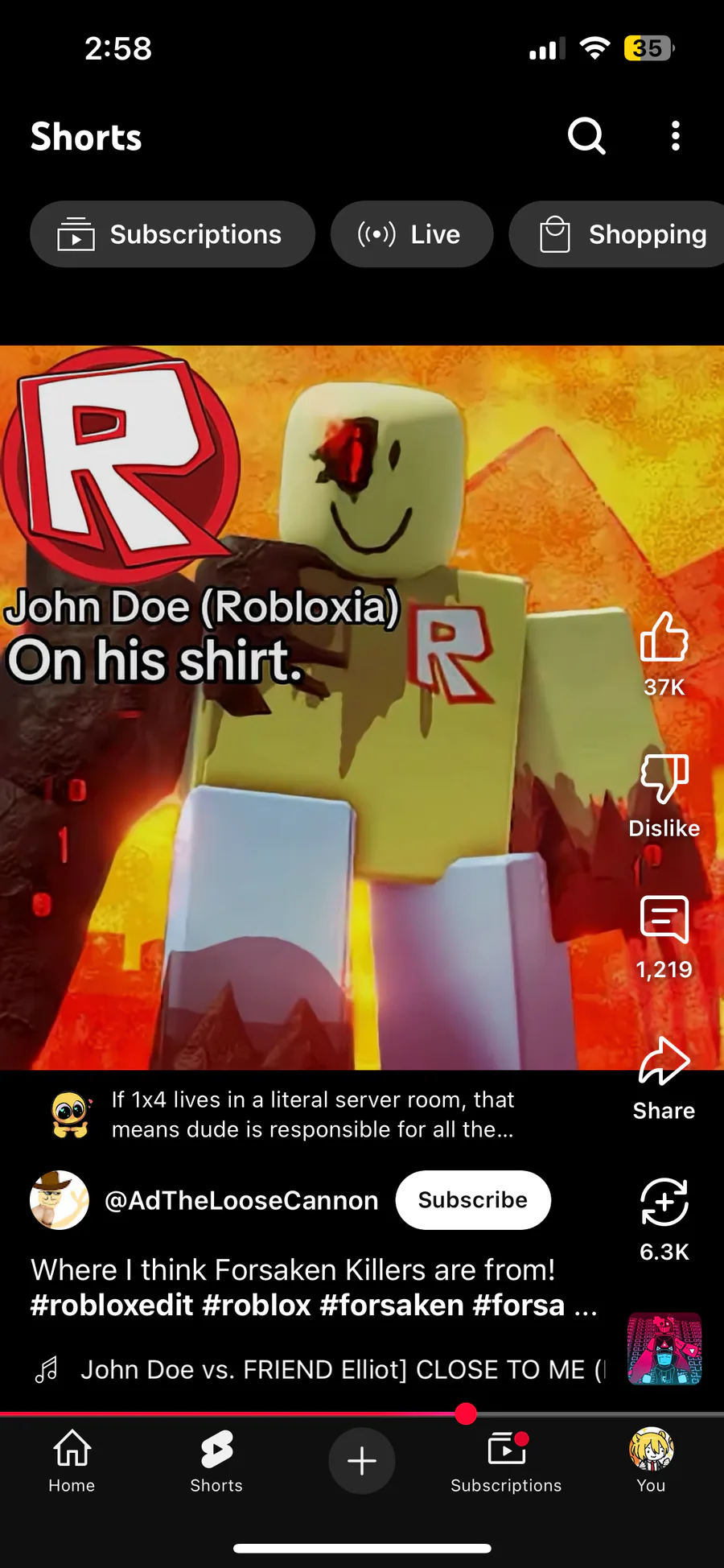The width and height of the screenshot is (724, 1568).
Task: Create new content with plus button
Action: [362, 1461]
